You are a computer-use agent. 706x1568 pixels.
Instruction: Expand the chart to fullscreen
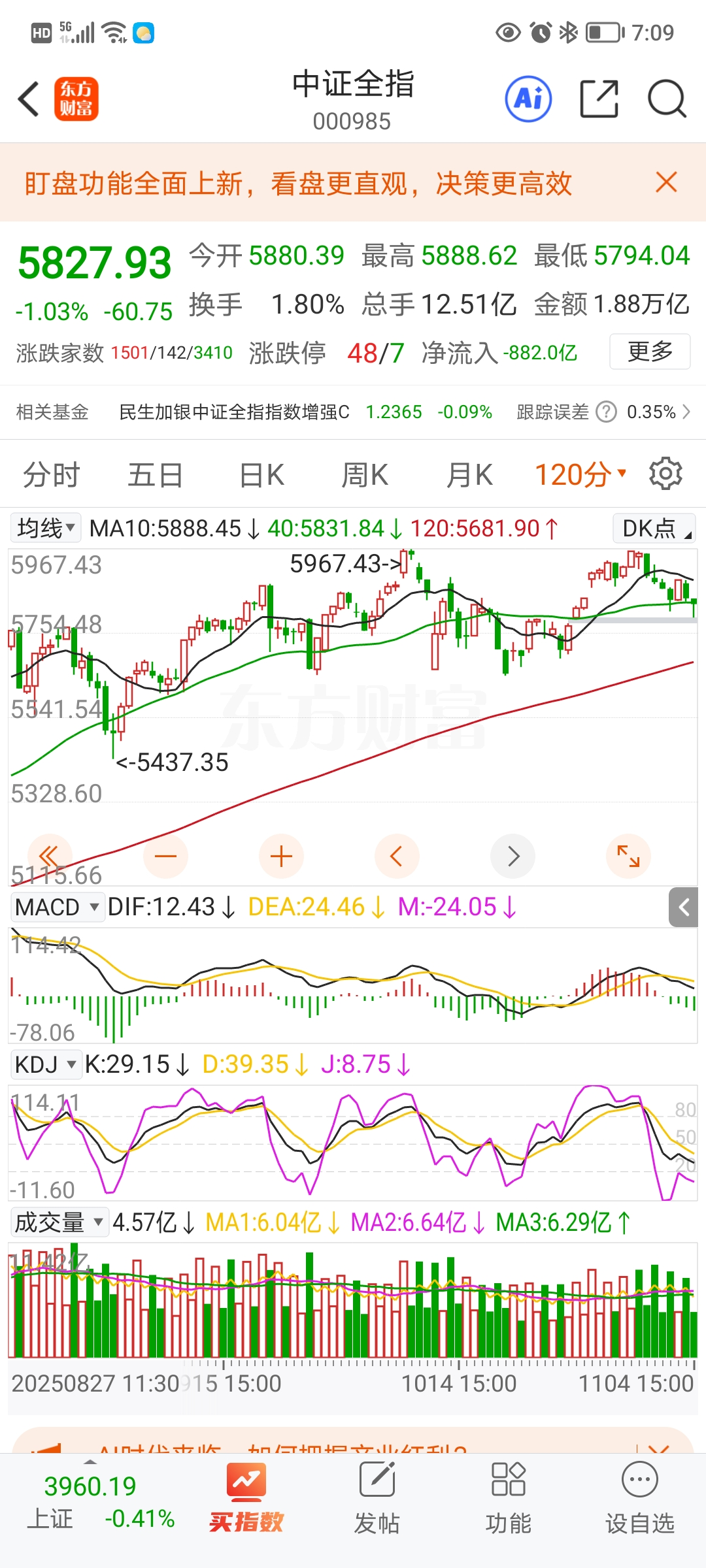point(628,856)
